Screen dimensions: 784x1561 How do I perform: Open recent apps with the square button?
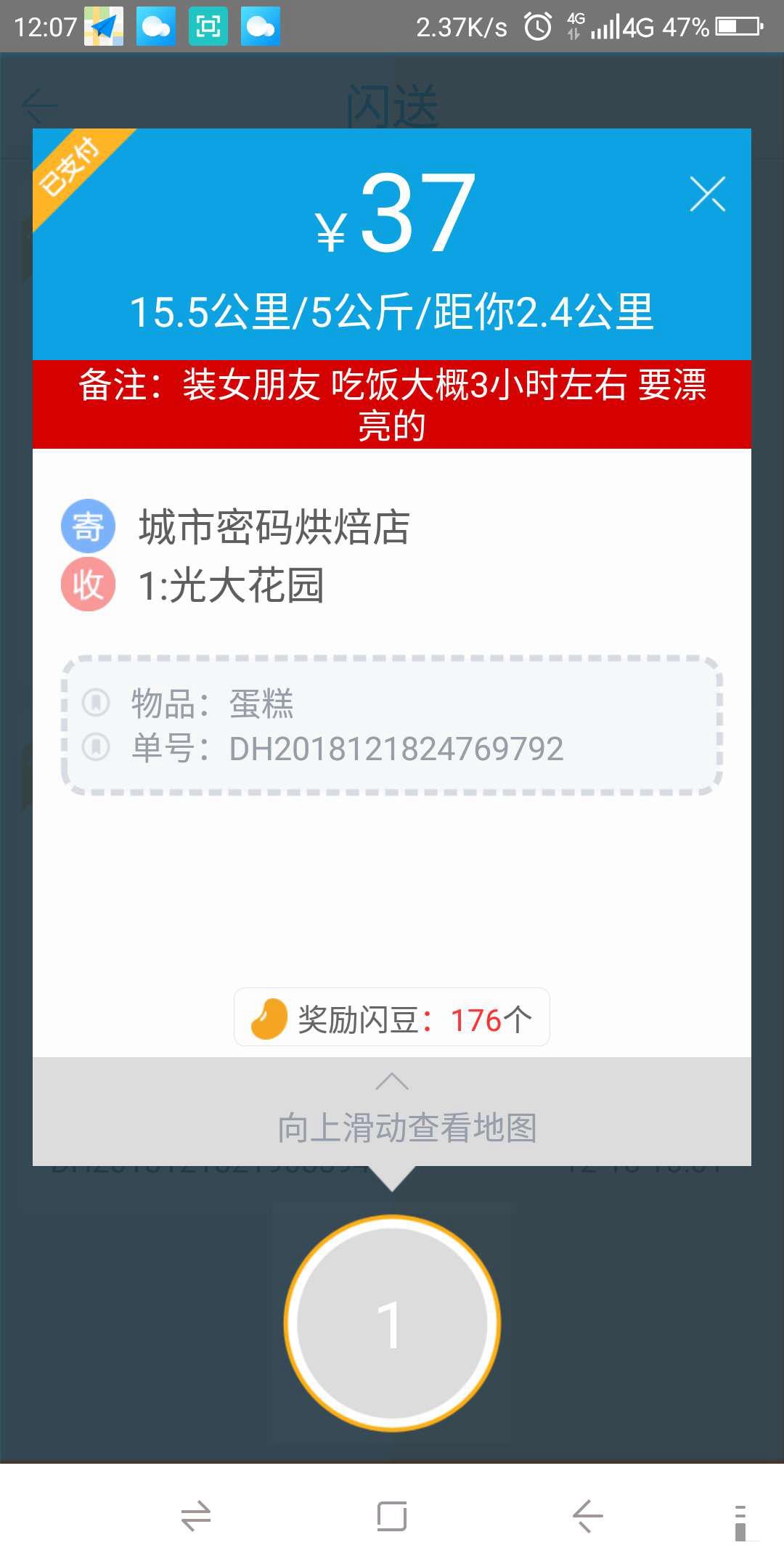tap(392, 1516)
